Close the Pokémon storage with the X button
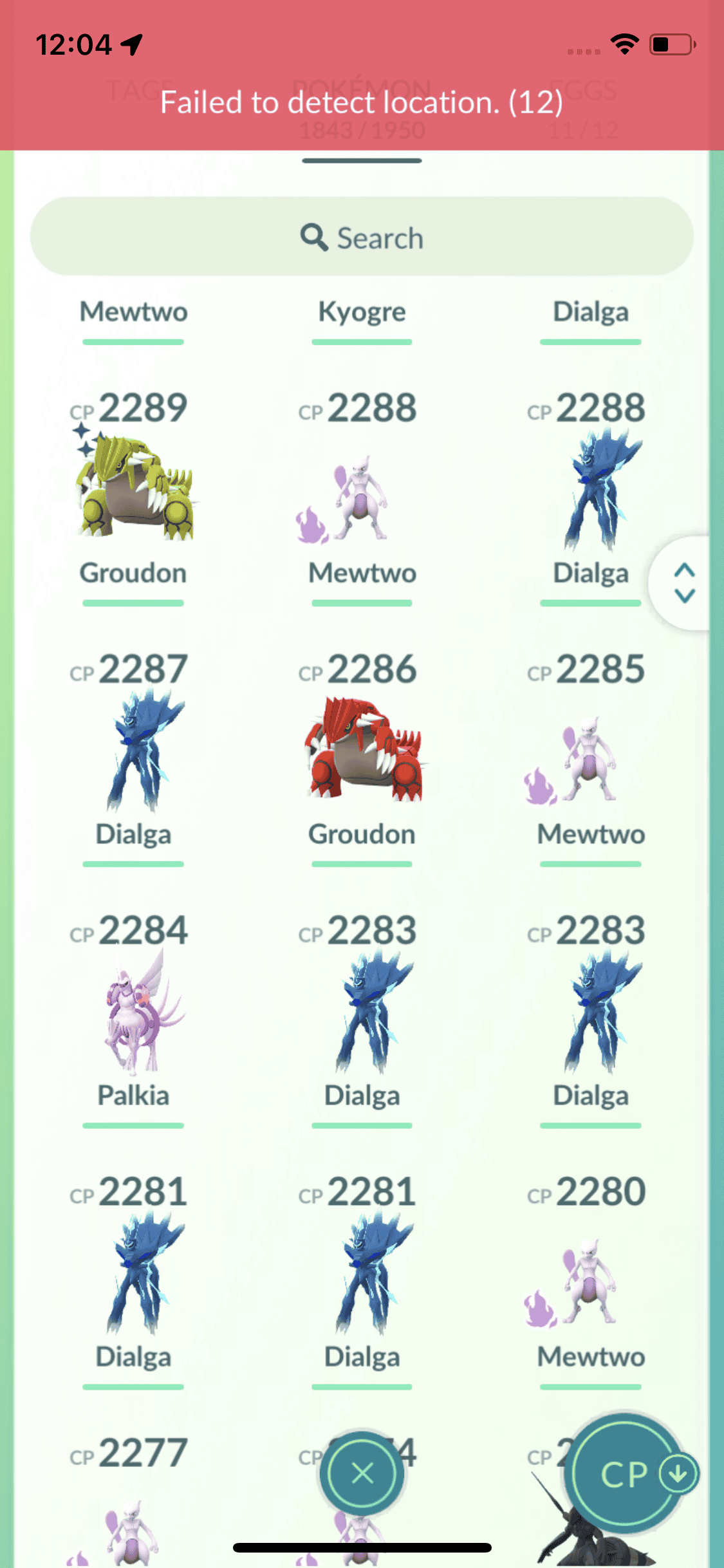The width and height of the screenshot is (724, 1568). point(362,1473)
